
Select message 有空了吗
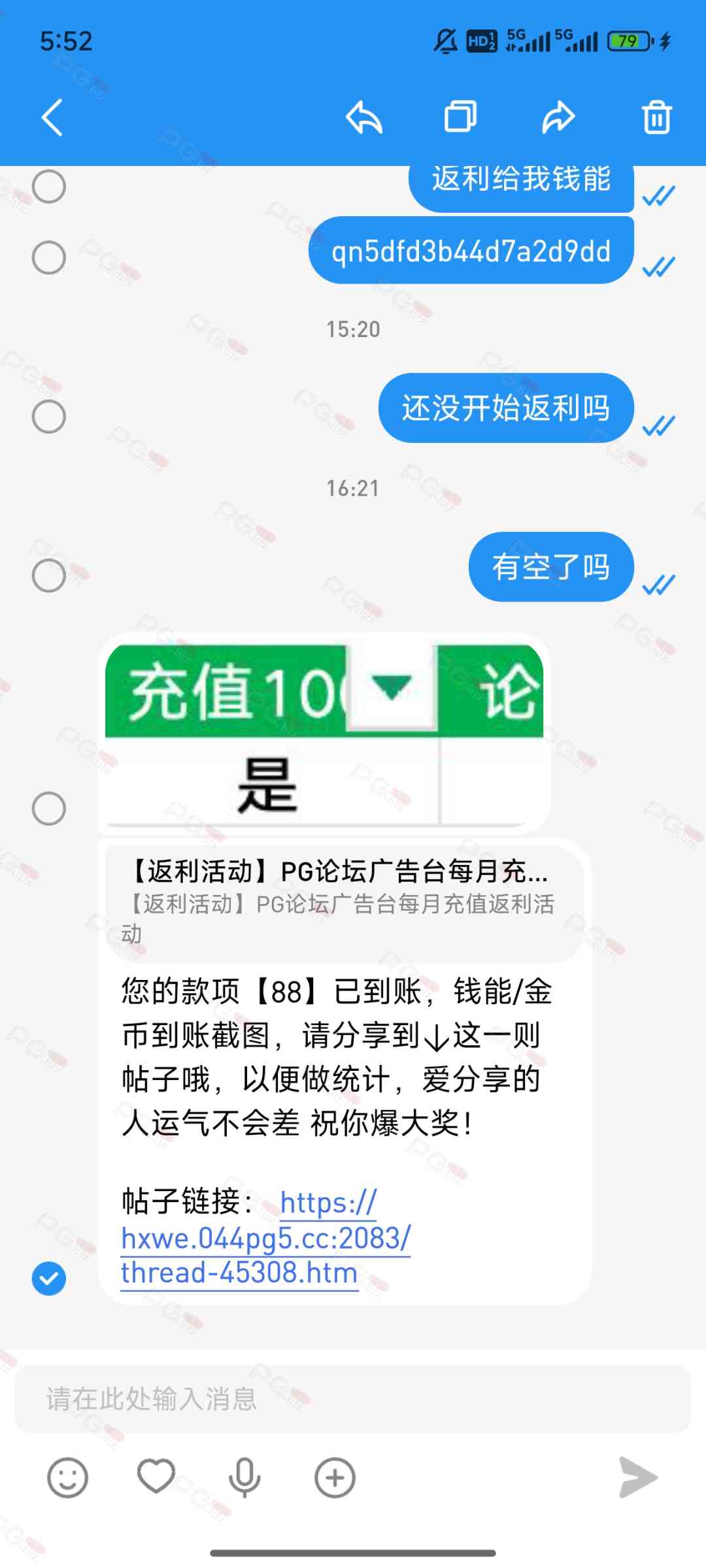click(x=49, y=576)
